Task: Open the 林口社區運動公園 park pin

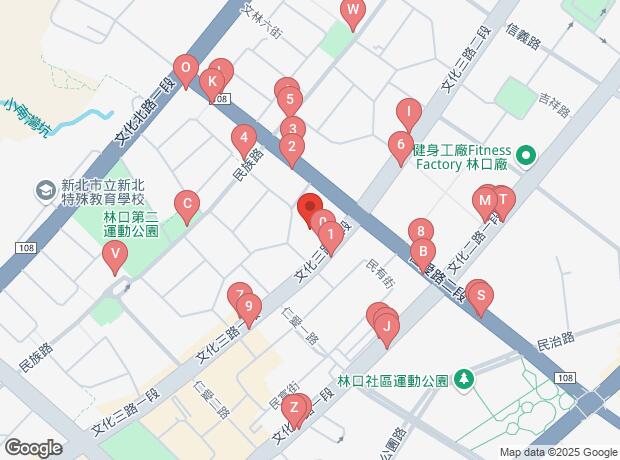Action: tap(464, 380)
